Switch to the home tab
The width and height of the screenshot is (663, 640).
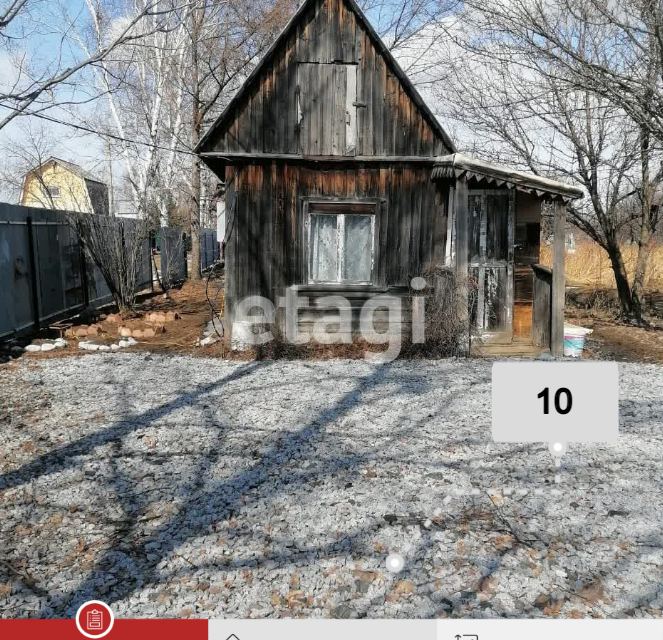233,634
